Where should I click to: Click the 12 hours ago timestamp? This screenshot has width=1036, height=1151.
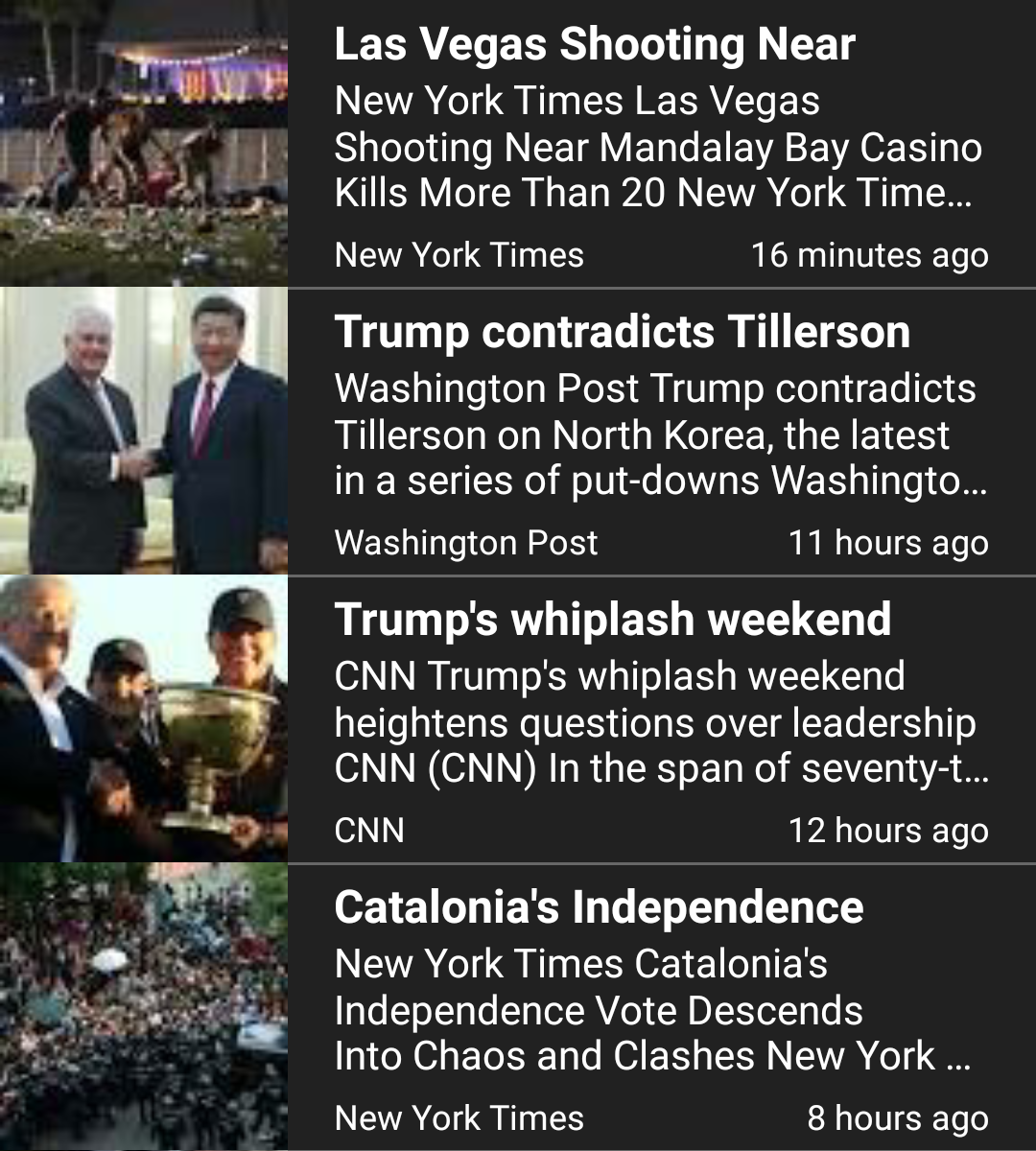coord(888,831)
